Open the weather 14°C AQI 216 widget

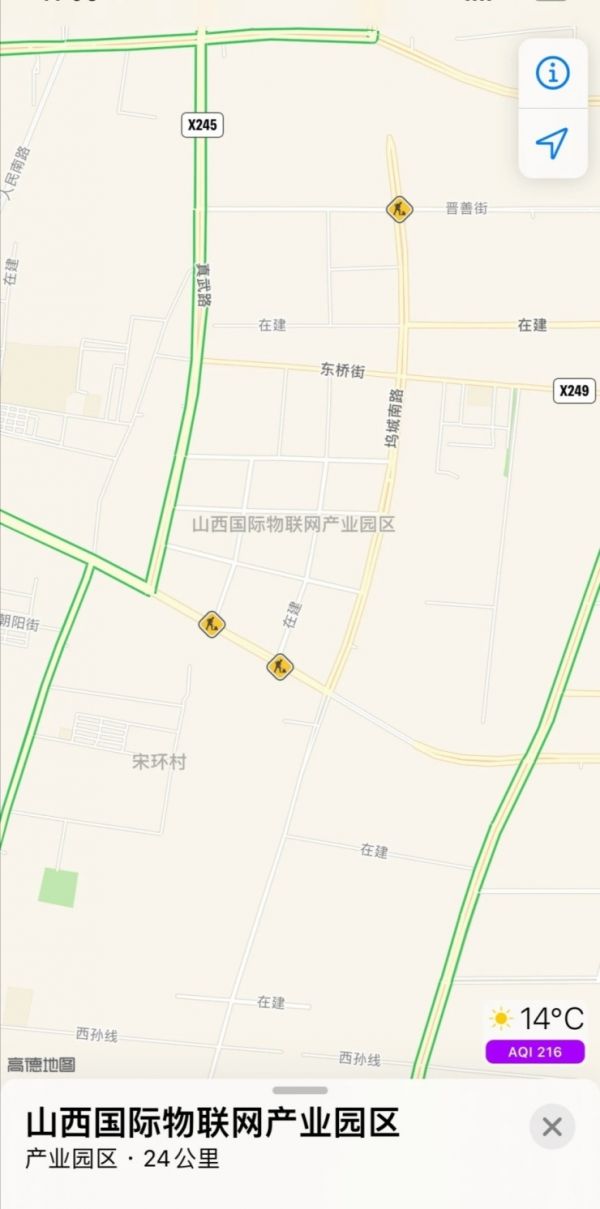(x=535, y=1033)
